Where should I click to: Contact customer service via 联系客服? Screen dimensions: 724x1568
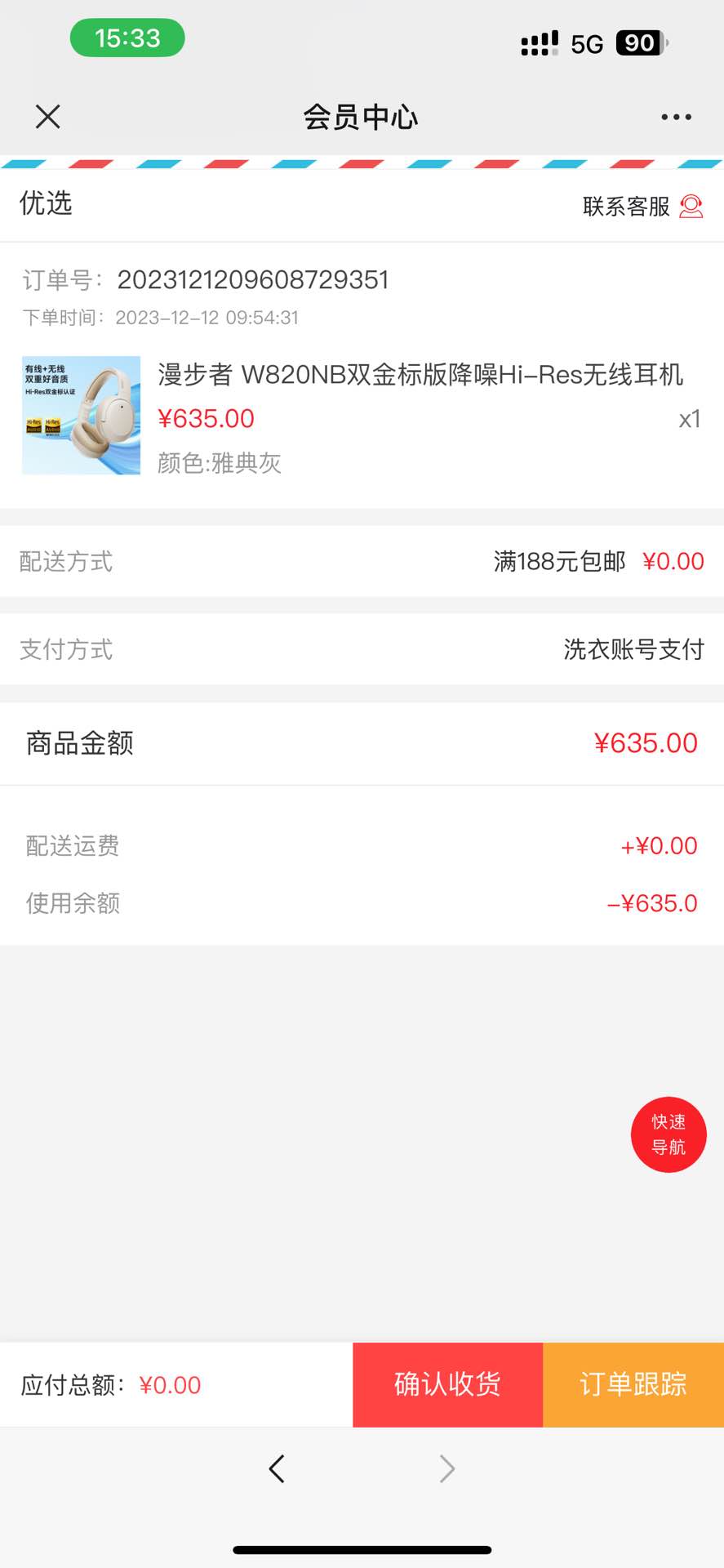pos(642,207)
